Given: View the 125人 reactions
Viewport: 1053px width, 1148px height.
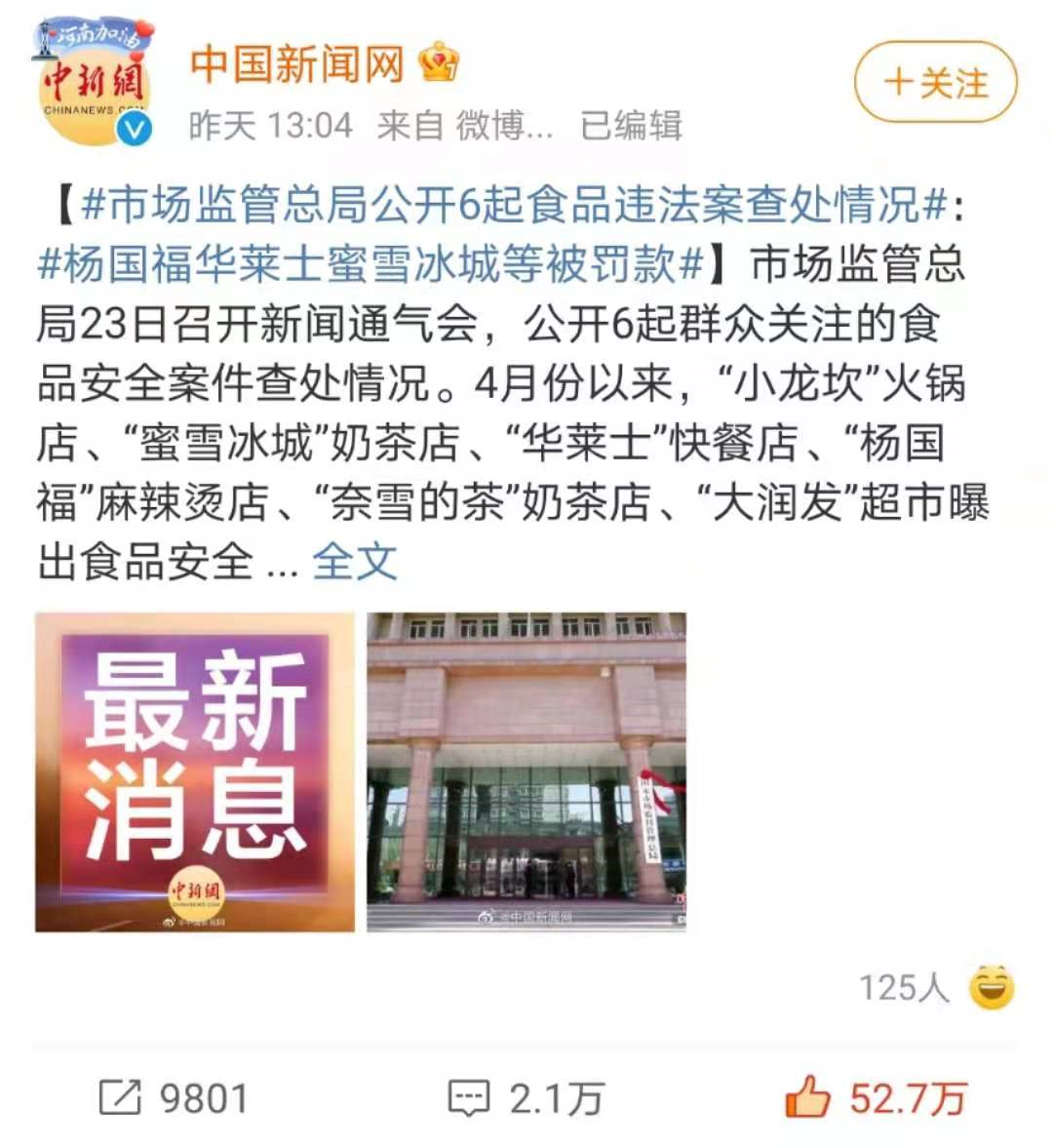Looking at the screenshot, I should tap(934, 987).
